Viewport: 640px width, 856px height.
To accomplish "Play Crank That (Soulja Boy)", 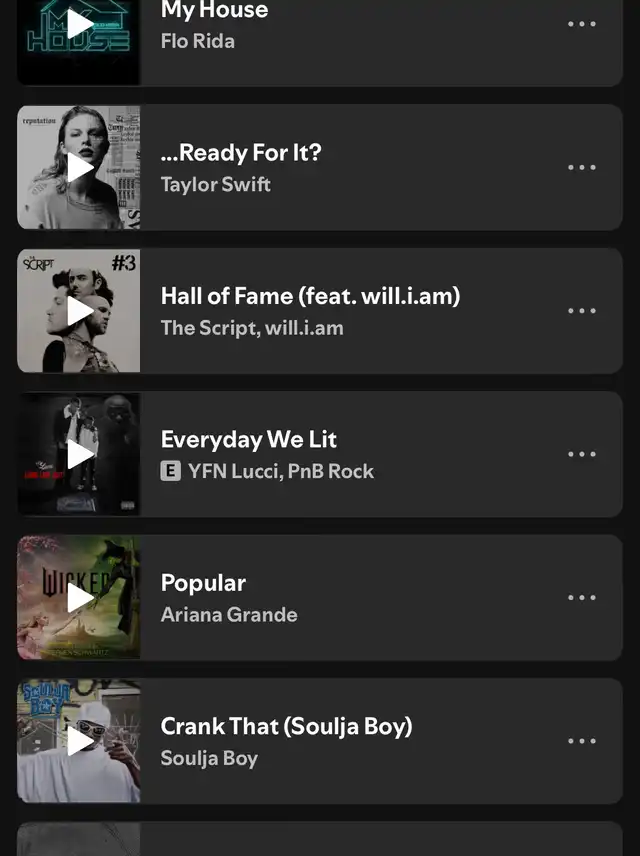I will 79,741.
